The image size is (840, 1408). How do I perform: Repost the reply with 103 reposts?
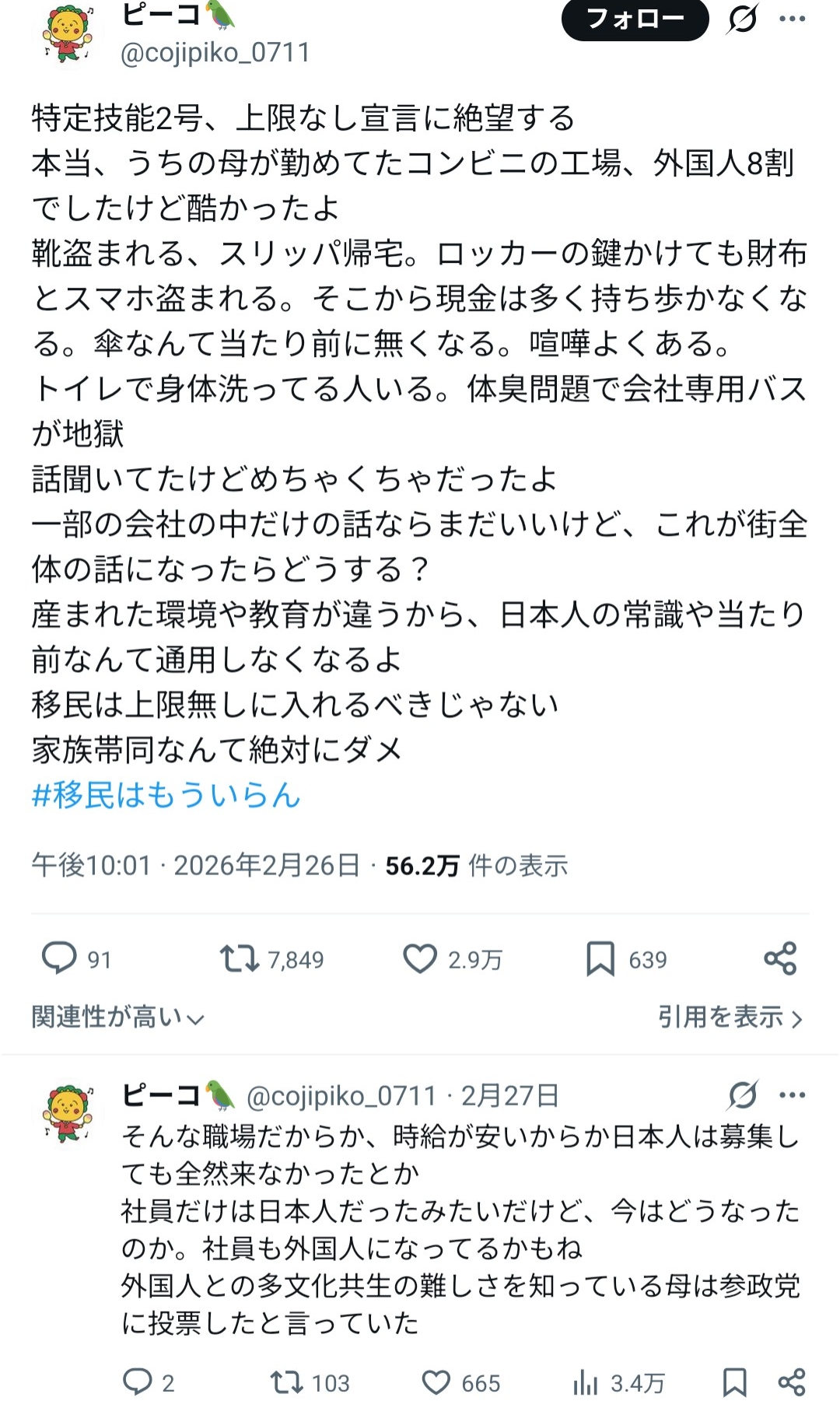(x=285, y=1382)
